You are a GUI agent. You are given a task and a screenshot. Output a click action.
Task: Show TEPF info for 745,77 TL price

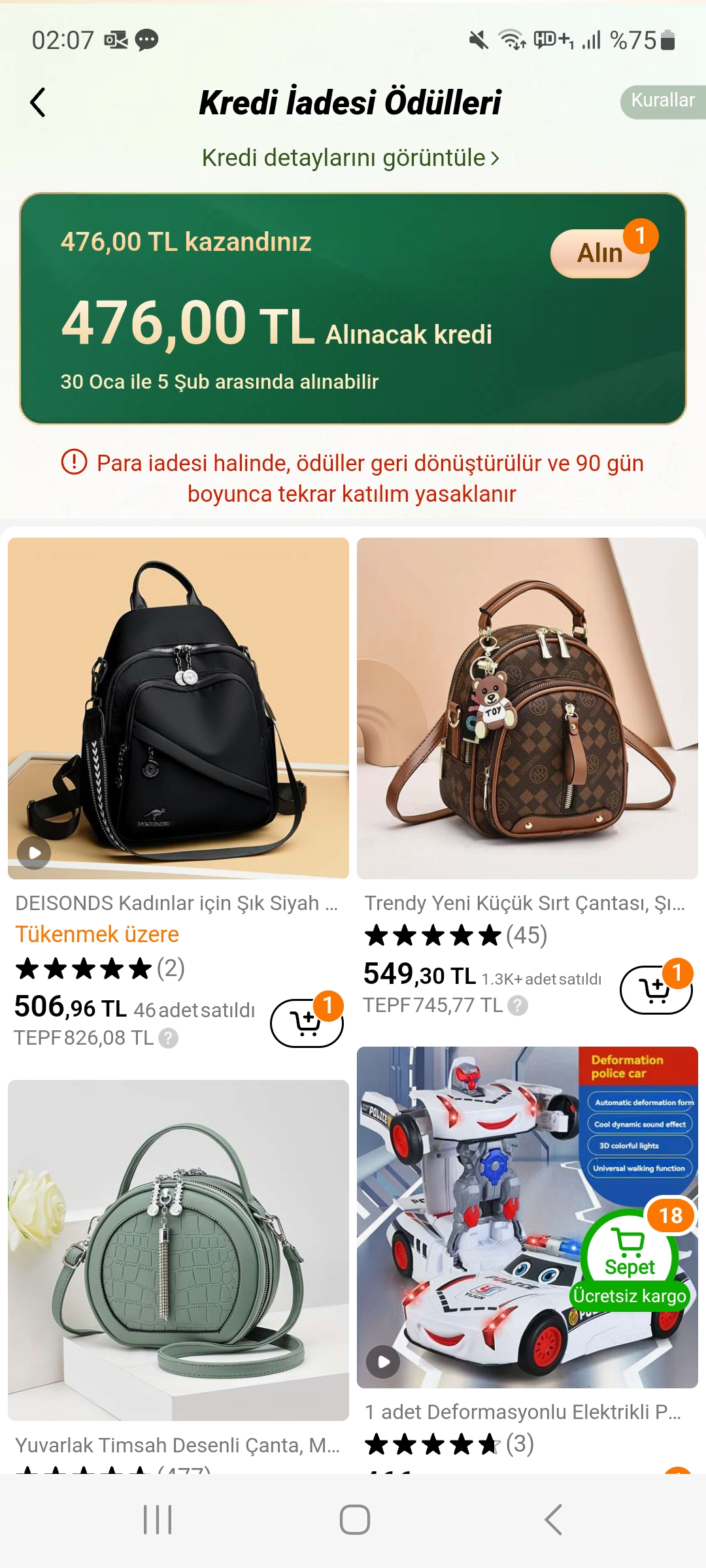click(x=518, y=1005)
